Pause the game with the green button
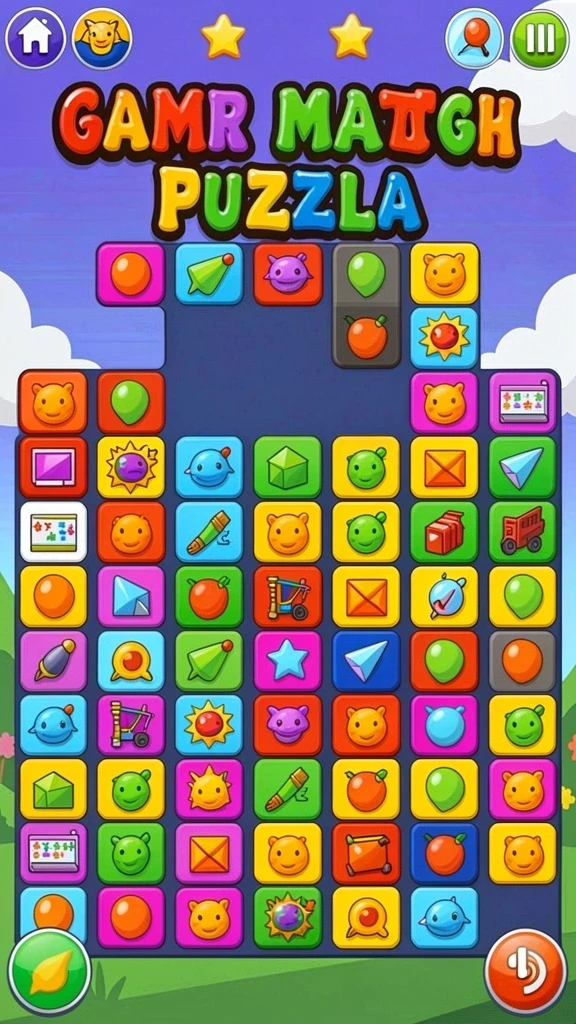Screen dimensions: 576x1024 point(539,38)
